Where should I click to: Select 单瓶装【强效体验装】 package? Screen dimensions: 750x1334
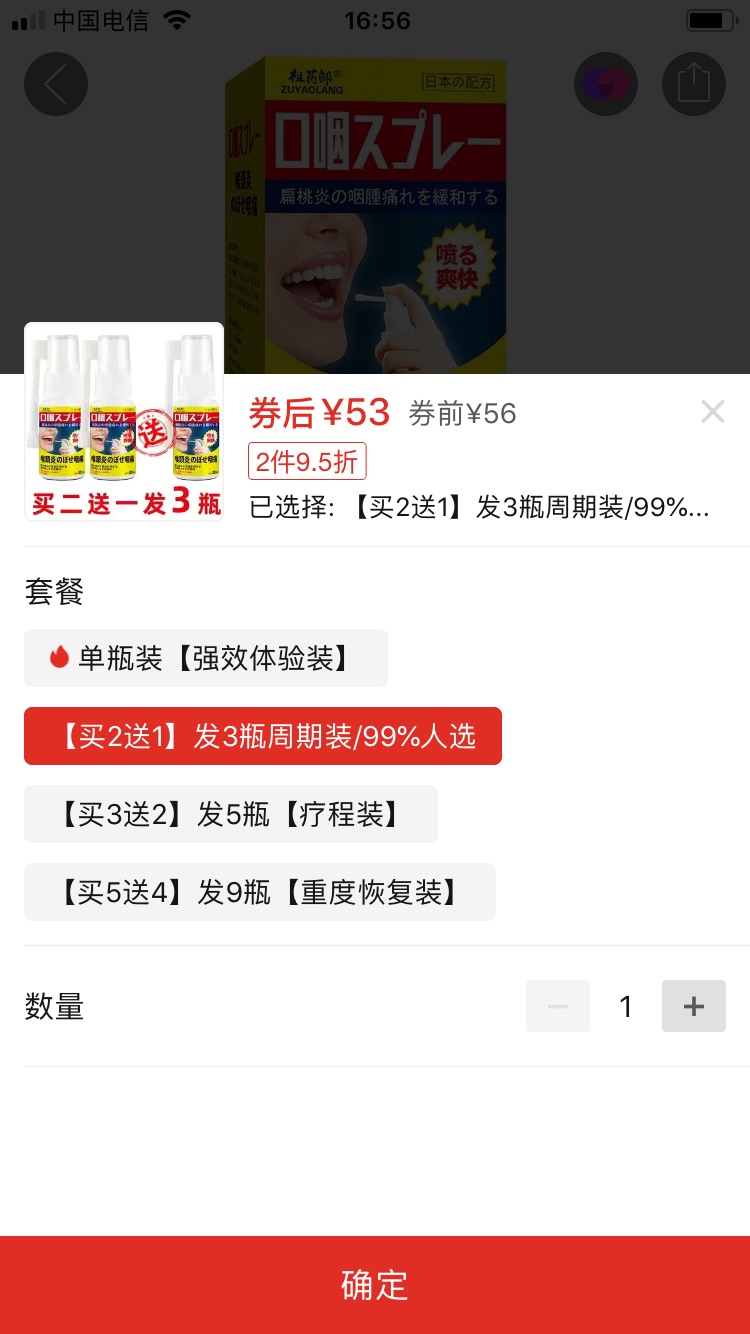click(205, 658)
